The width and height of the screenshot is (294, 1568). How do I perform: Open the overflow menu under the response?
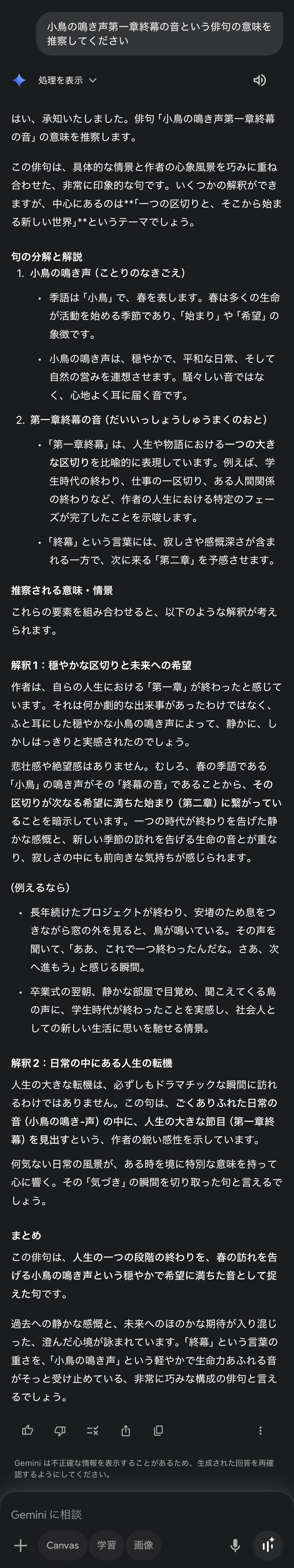[260, 1430]
